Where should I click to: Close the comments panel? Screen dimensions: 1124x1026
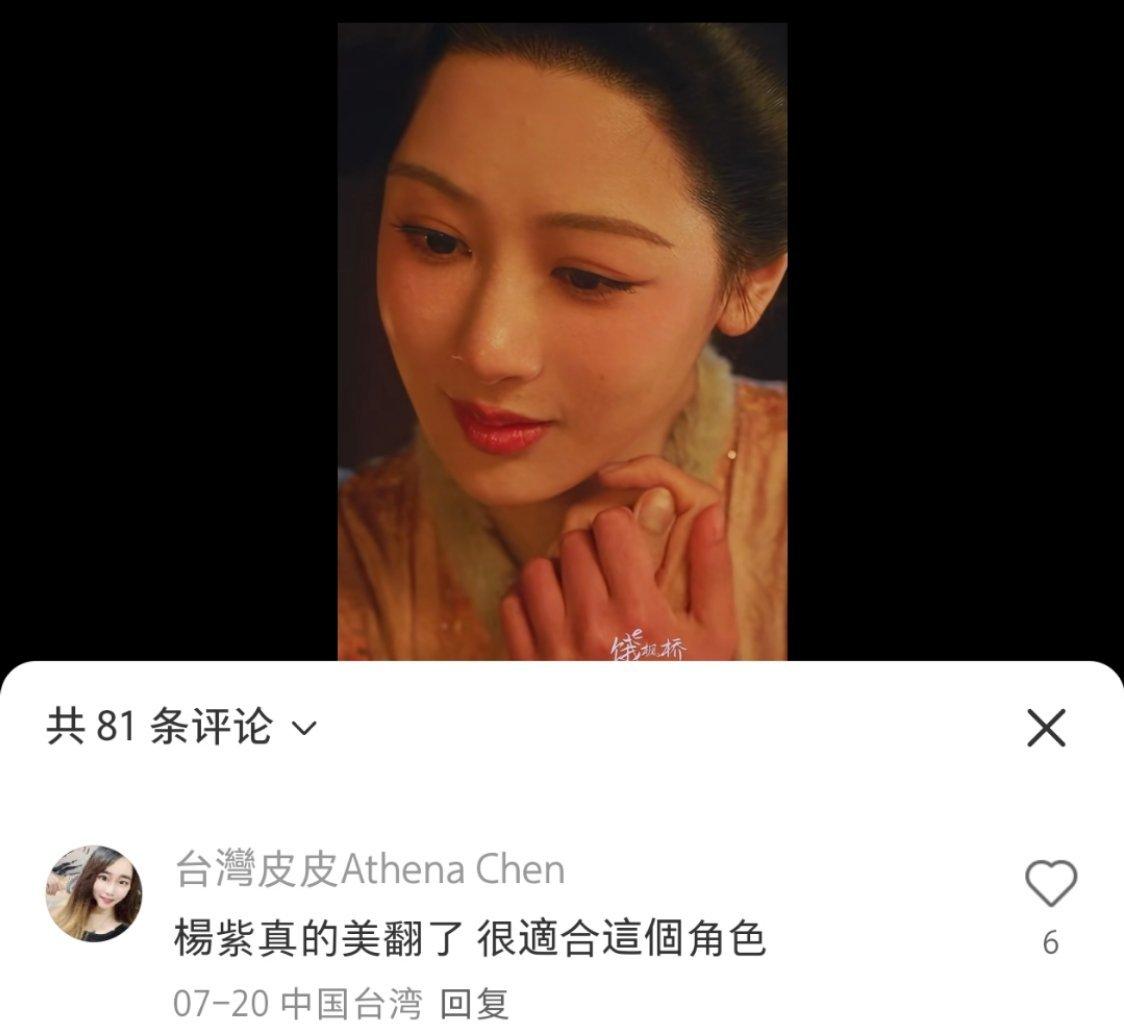click(x=1046, y=728)
